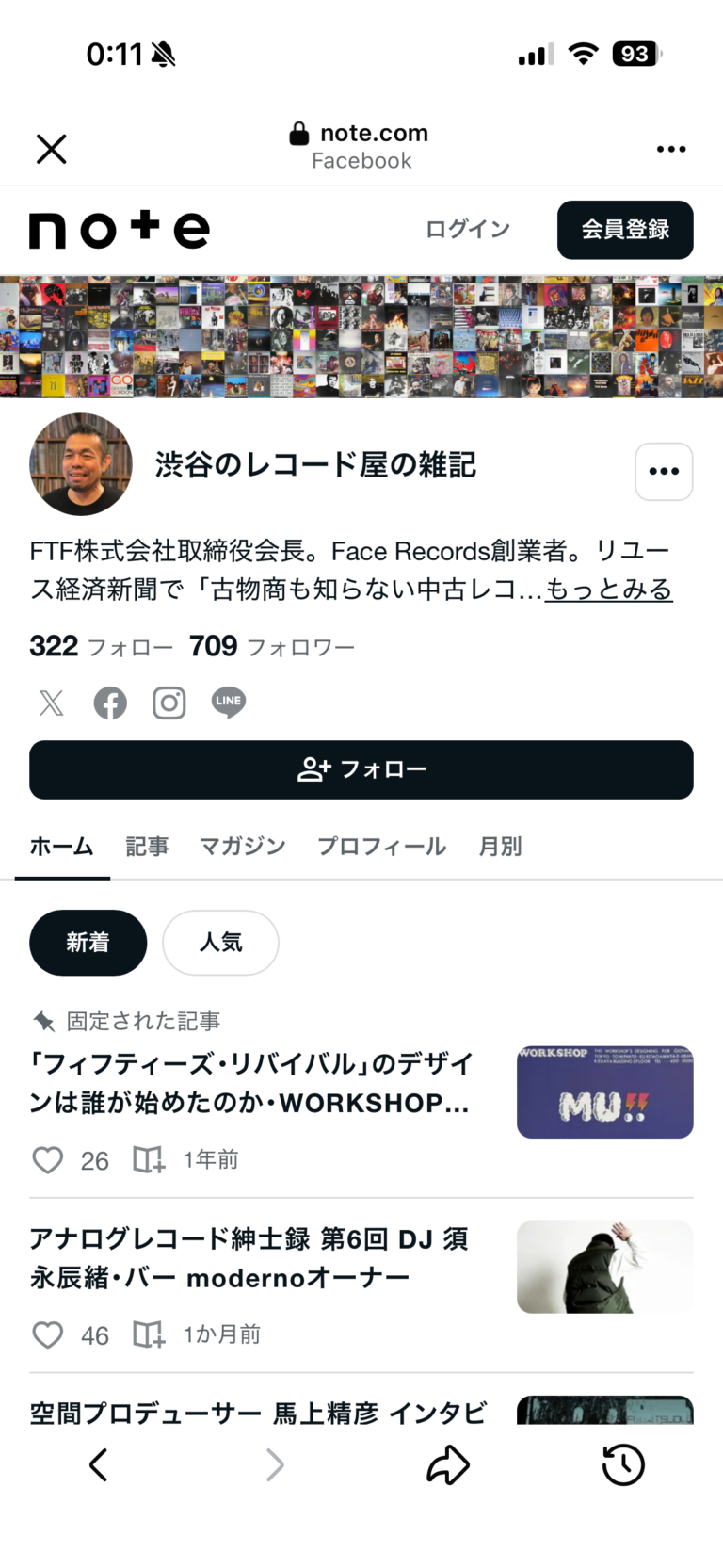Switch to the 月別 tab
Screen dimensions: 723x1568
coord(500,847)
